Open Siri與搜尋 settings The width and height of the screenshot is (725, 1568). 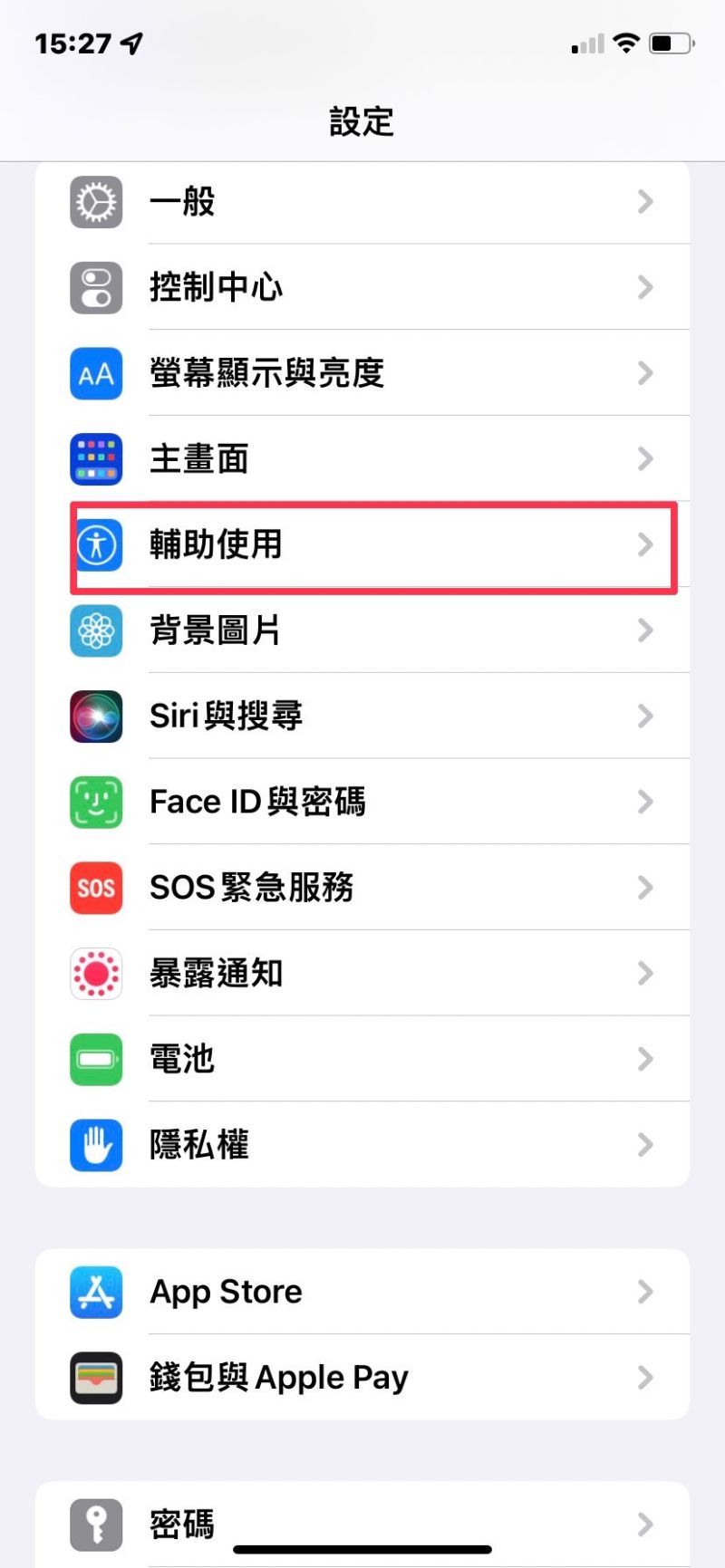362,716
